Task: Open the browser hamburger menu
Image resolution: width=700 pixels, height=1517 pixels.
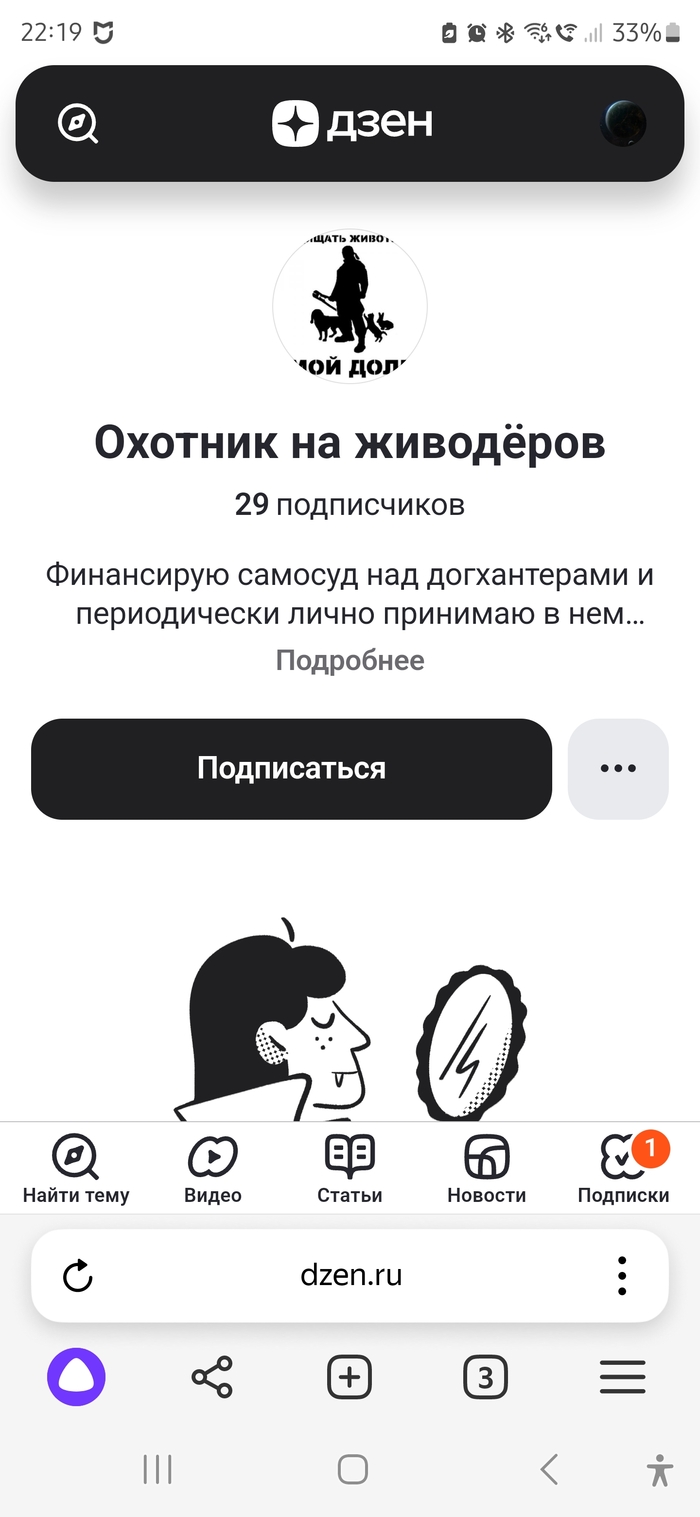Action: point(622,1378)
